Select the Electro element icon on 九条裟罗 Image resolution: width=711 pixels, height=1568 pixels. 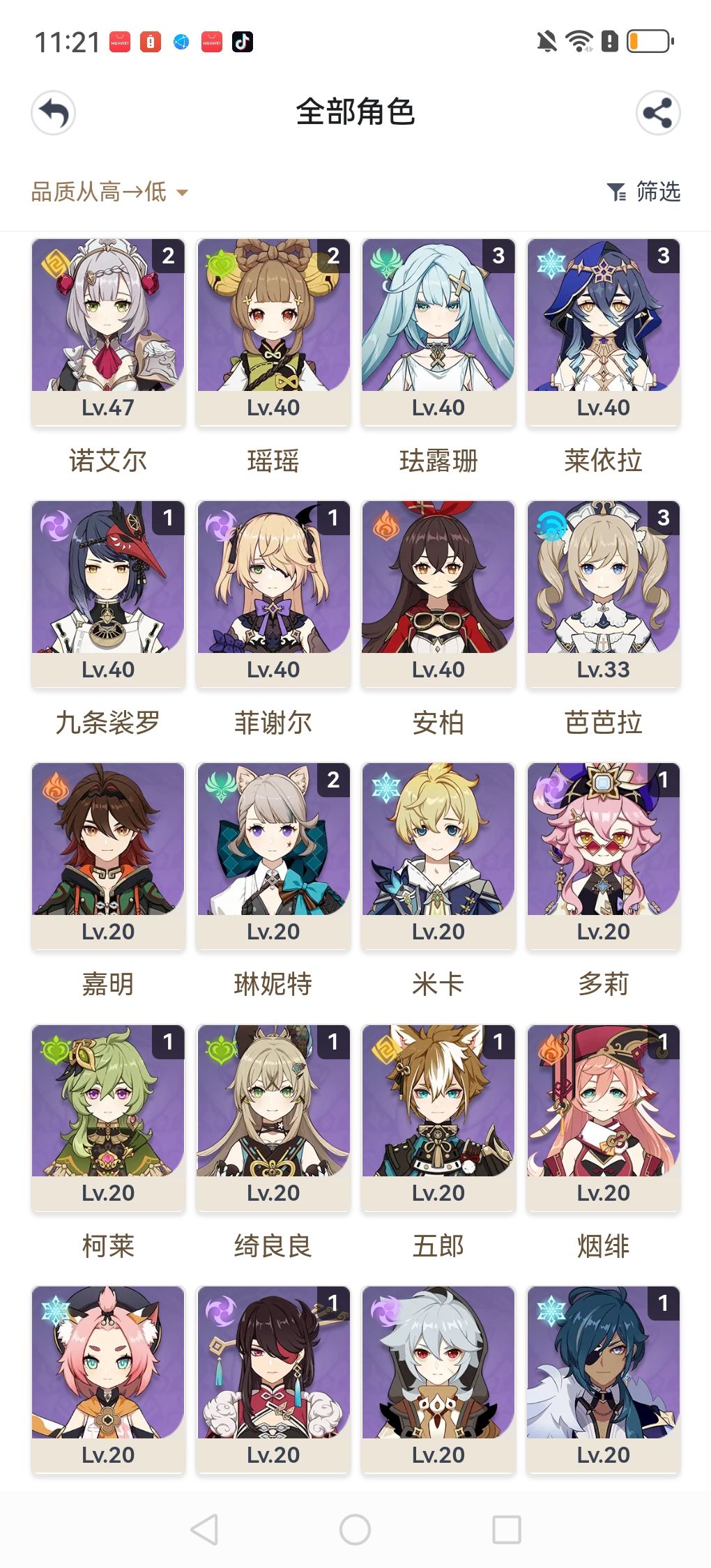pos(54,523)
